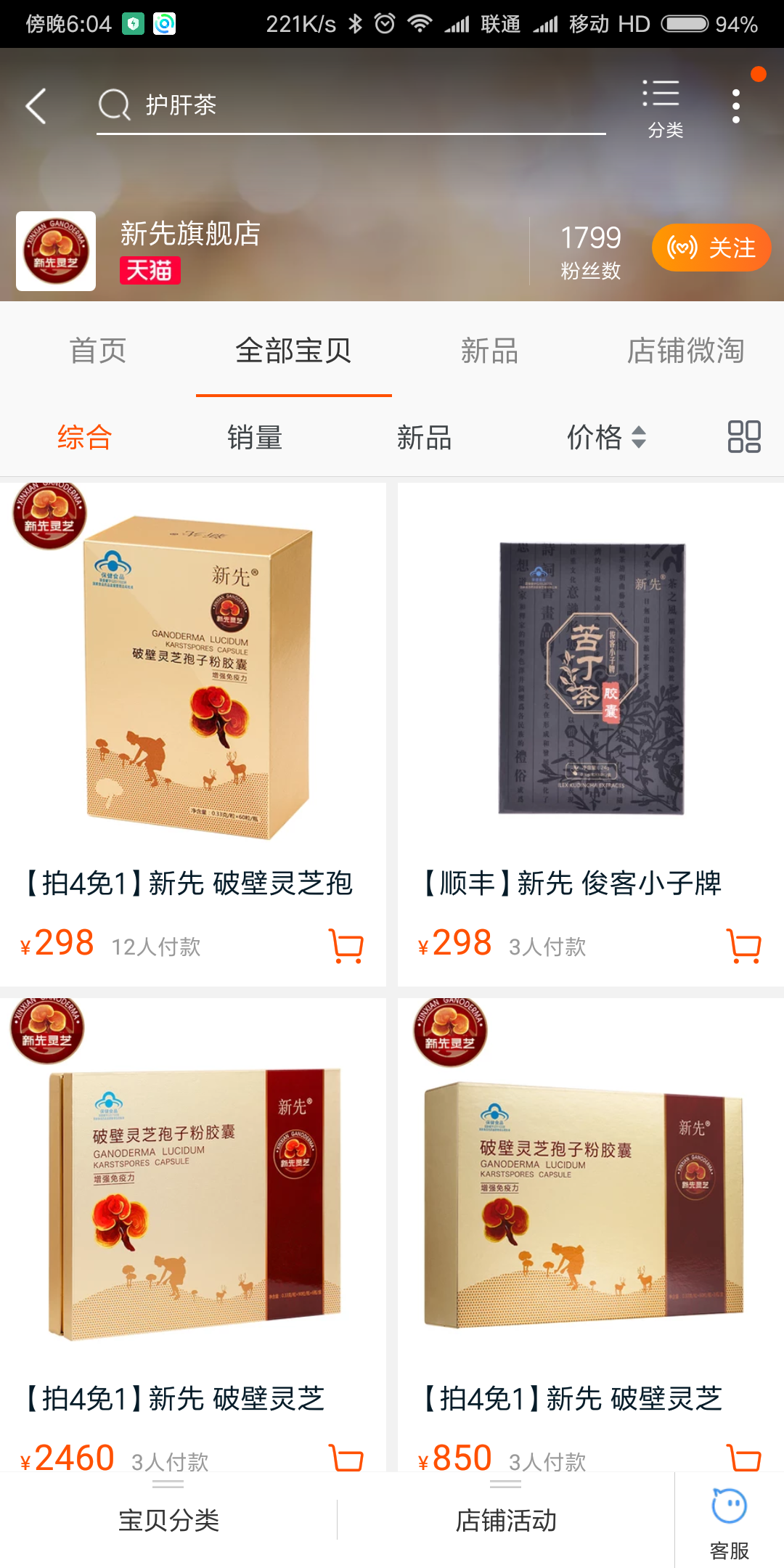Switch to the 首页 tab

[x=98, y=351]
